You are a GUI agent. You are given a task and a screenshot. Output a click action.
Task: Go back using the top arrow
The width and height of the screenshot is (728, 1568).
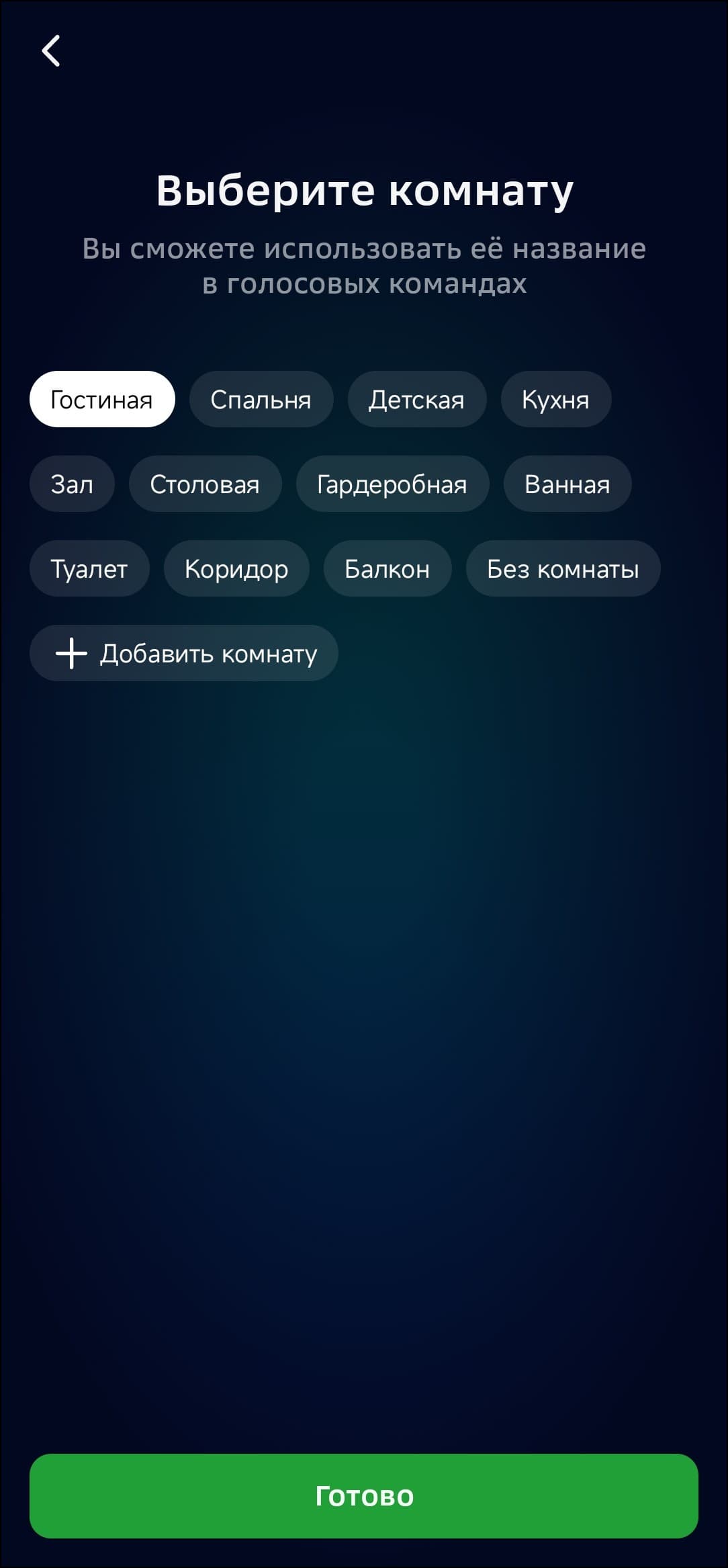point(51,51)
